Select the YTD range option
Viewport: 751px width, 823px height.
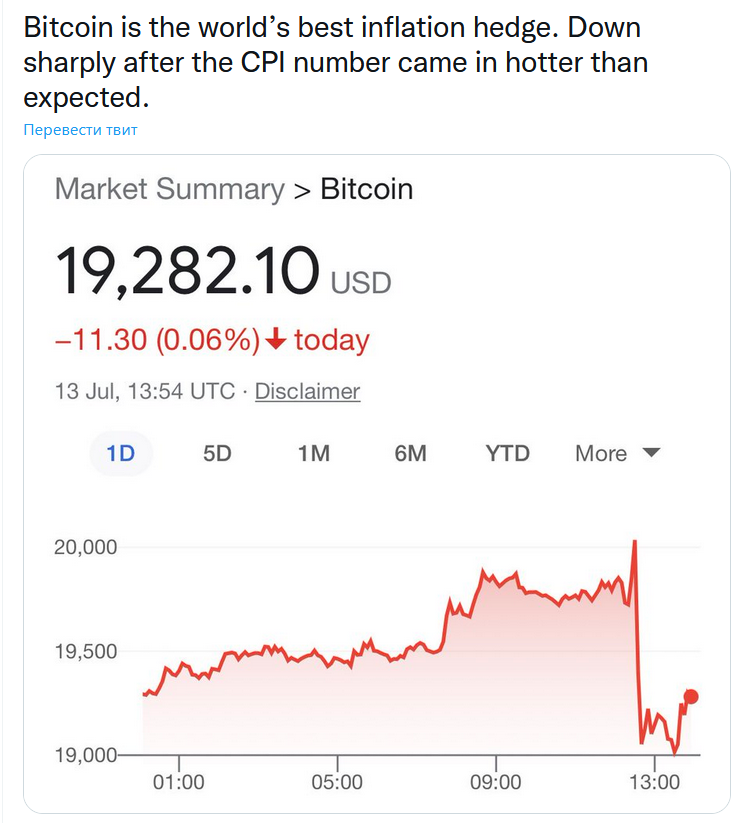[507, 453]
